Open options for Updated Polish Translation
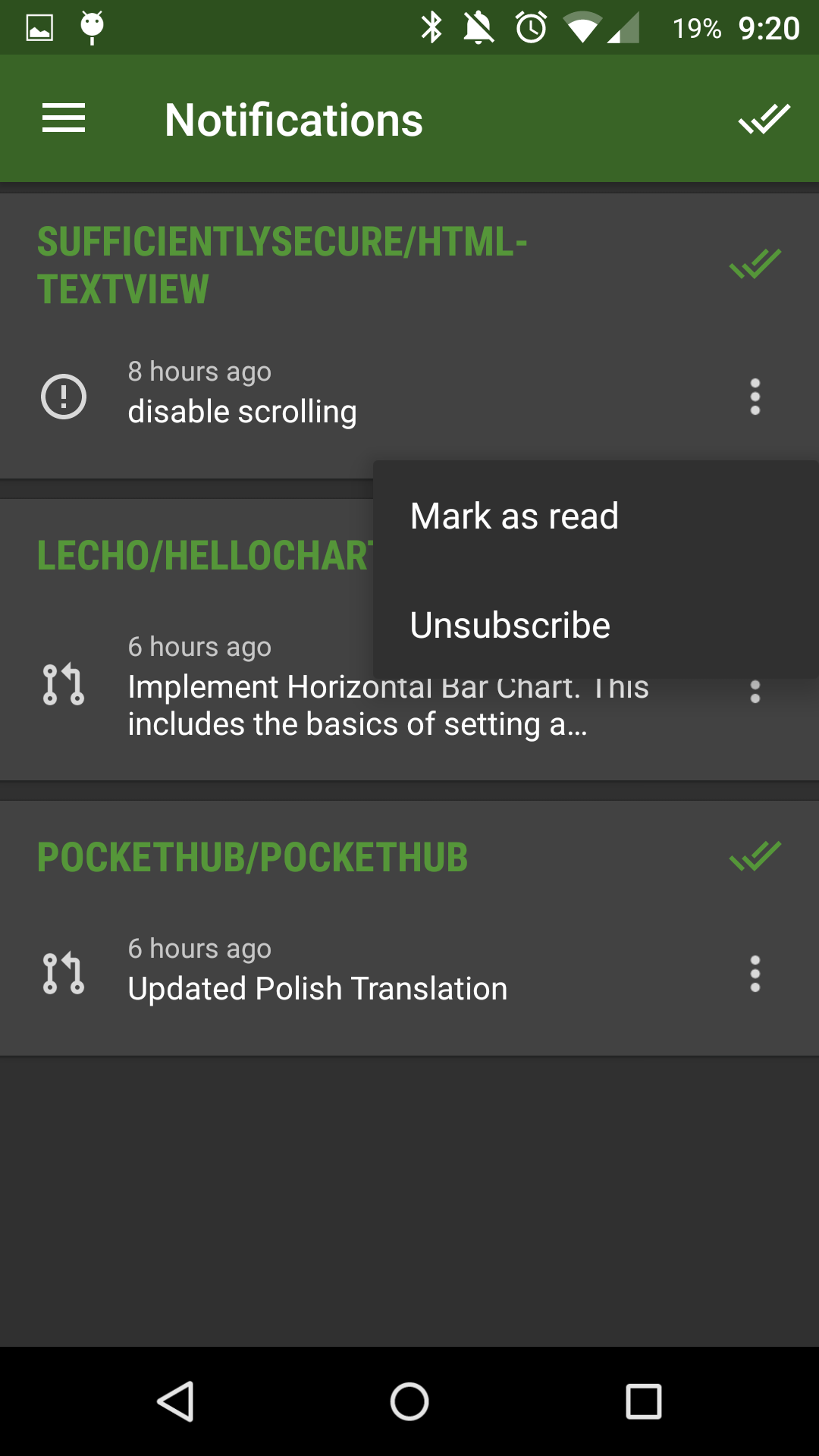The height and width of the screenshot is (1456, 819). coord(755,974)
